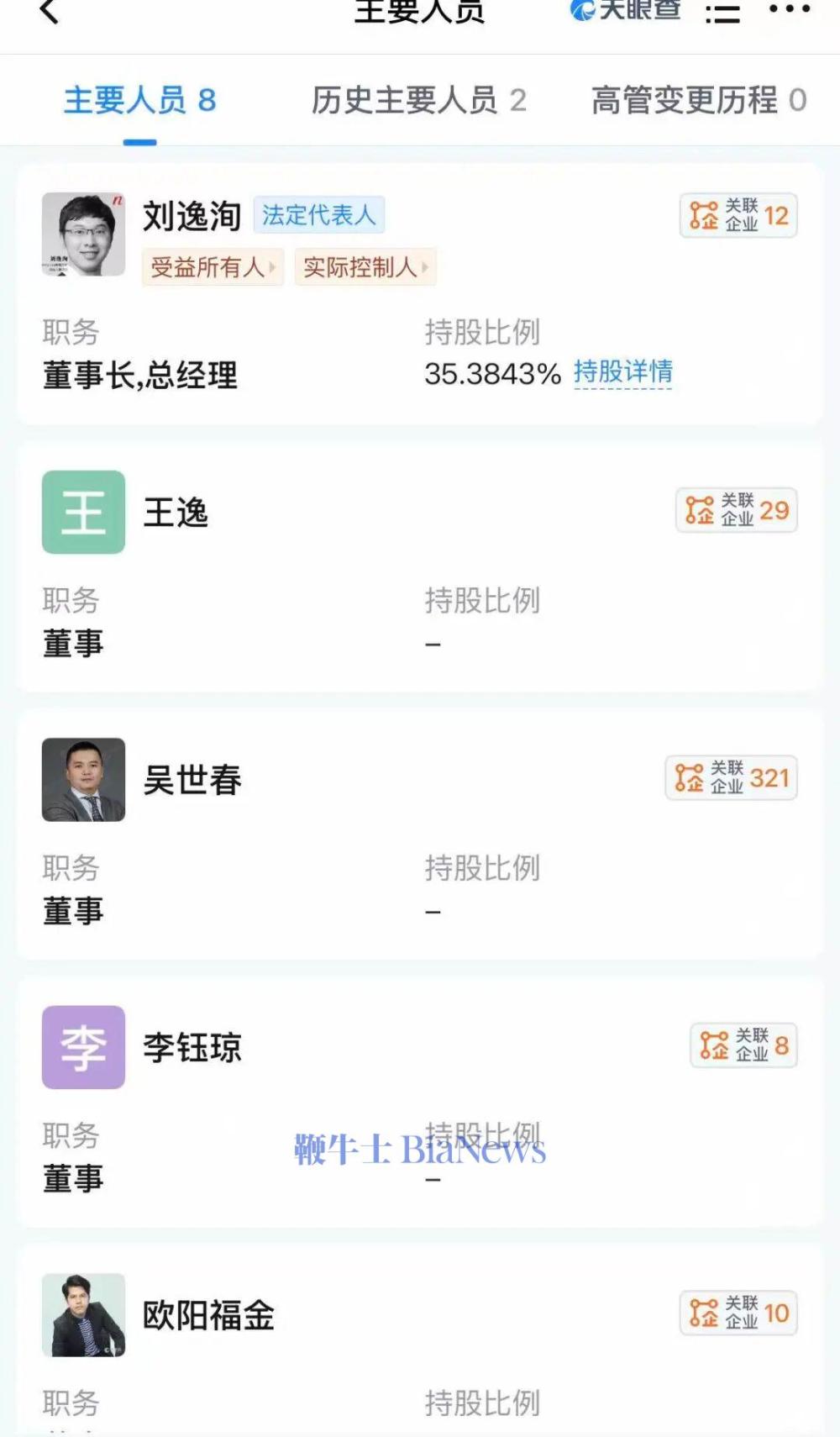Show 李钰琼's 8 关联企业
This screenshot has height=1437, width=840.
click(x=743, y=1045)
